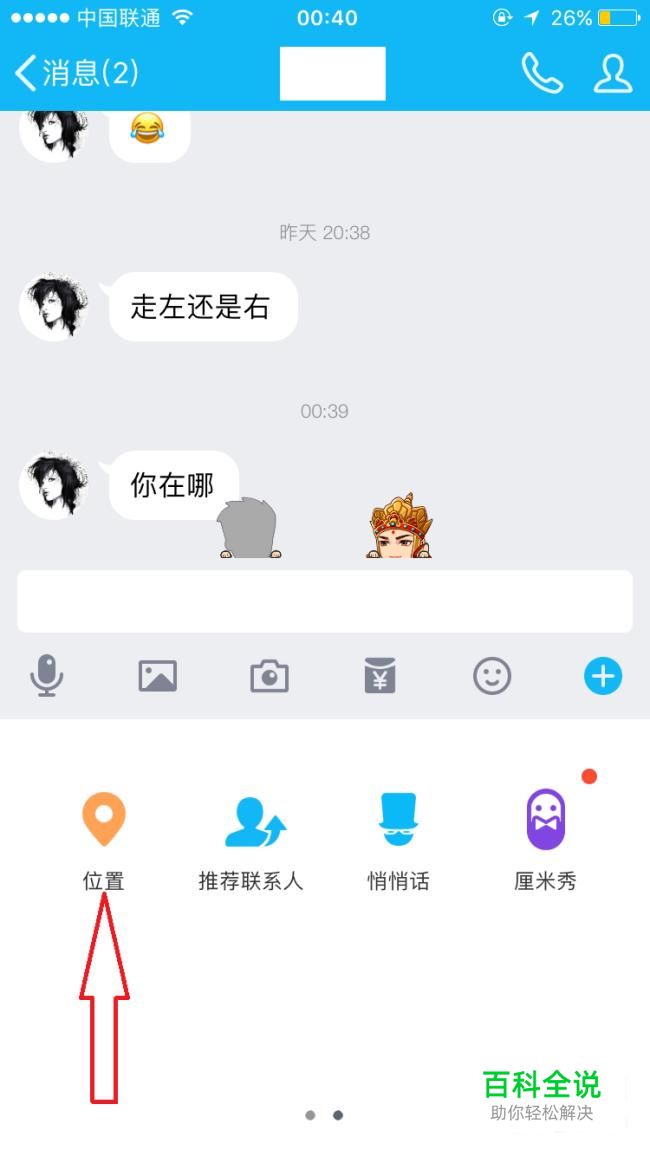Share your location via 位置
The image size is (650, 1156).
coord(103,841)
